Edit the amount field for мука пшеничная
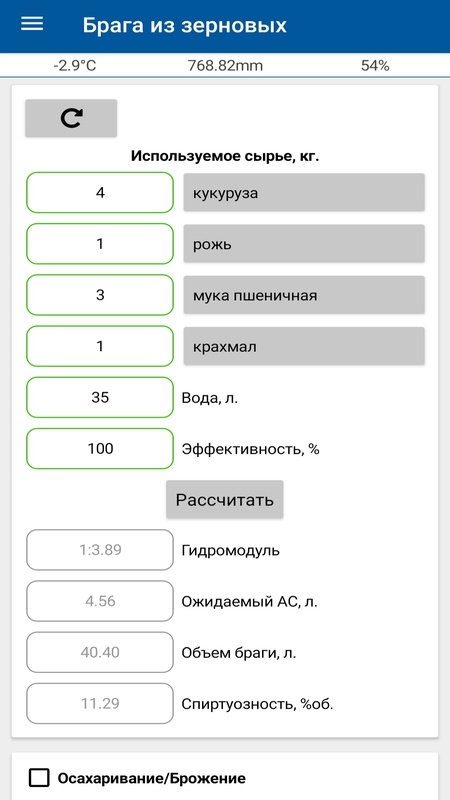This screenshot has width=450, height=800. (100, 295)
